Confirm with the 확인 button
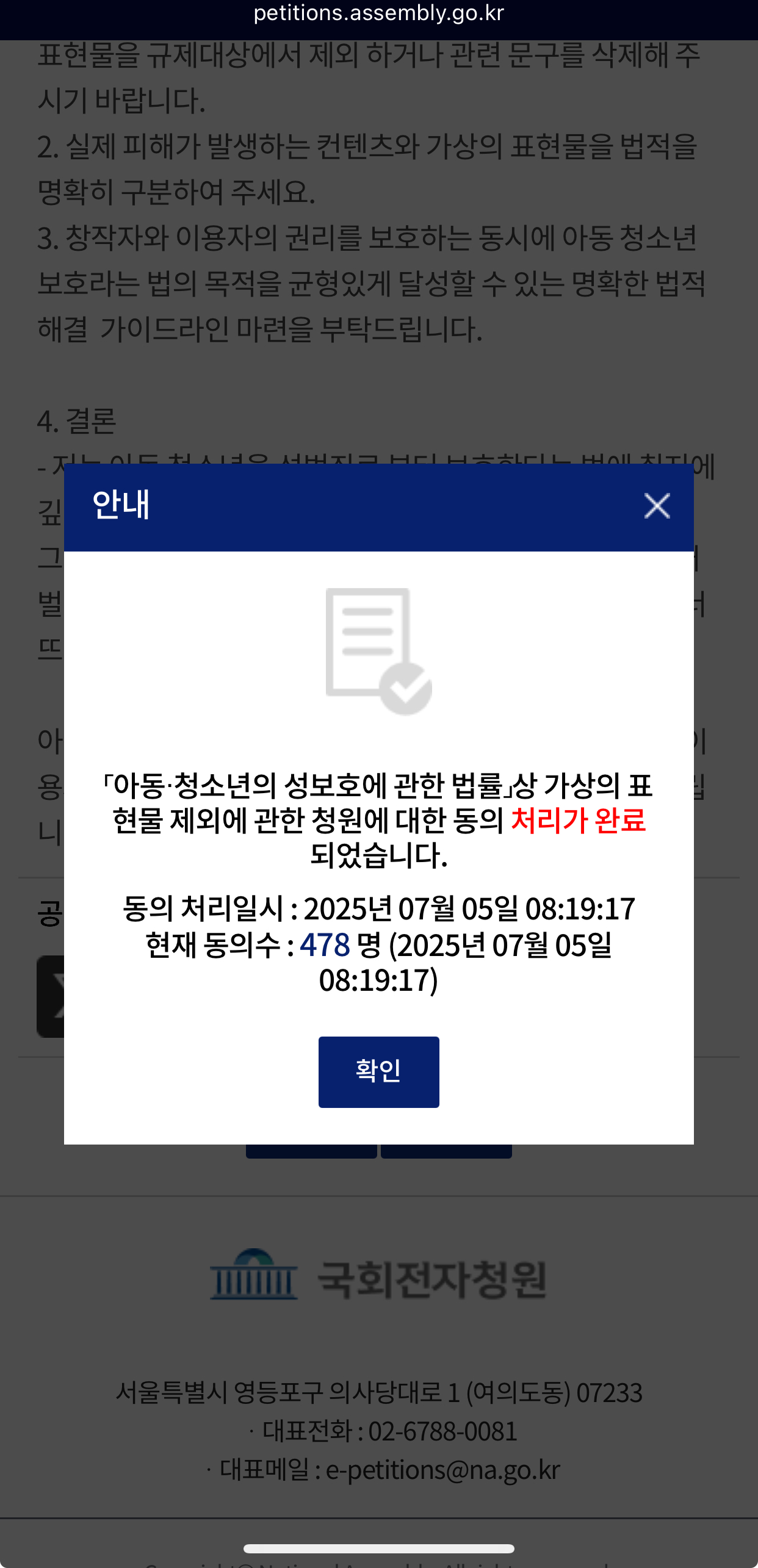758x1568 pixels. coord(378,1071)
